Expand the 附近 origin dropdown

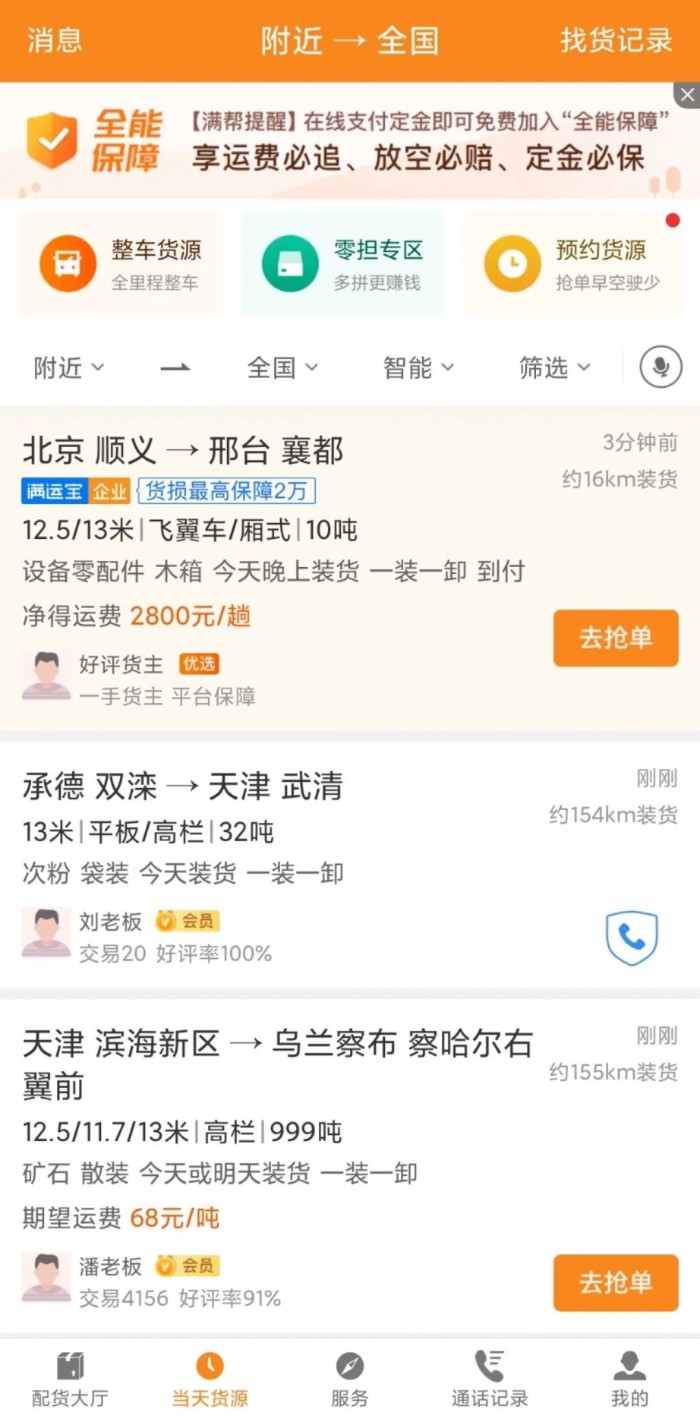[68, 368]
